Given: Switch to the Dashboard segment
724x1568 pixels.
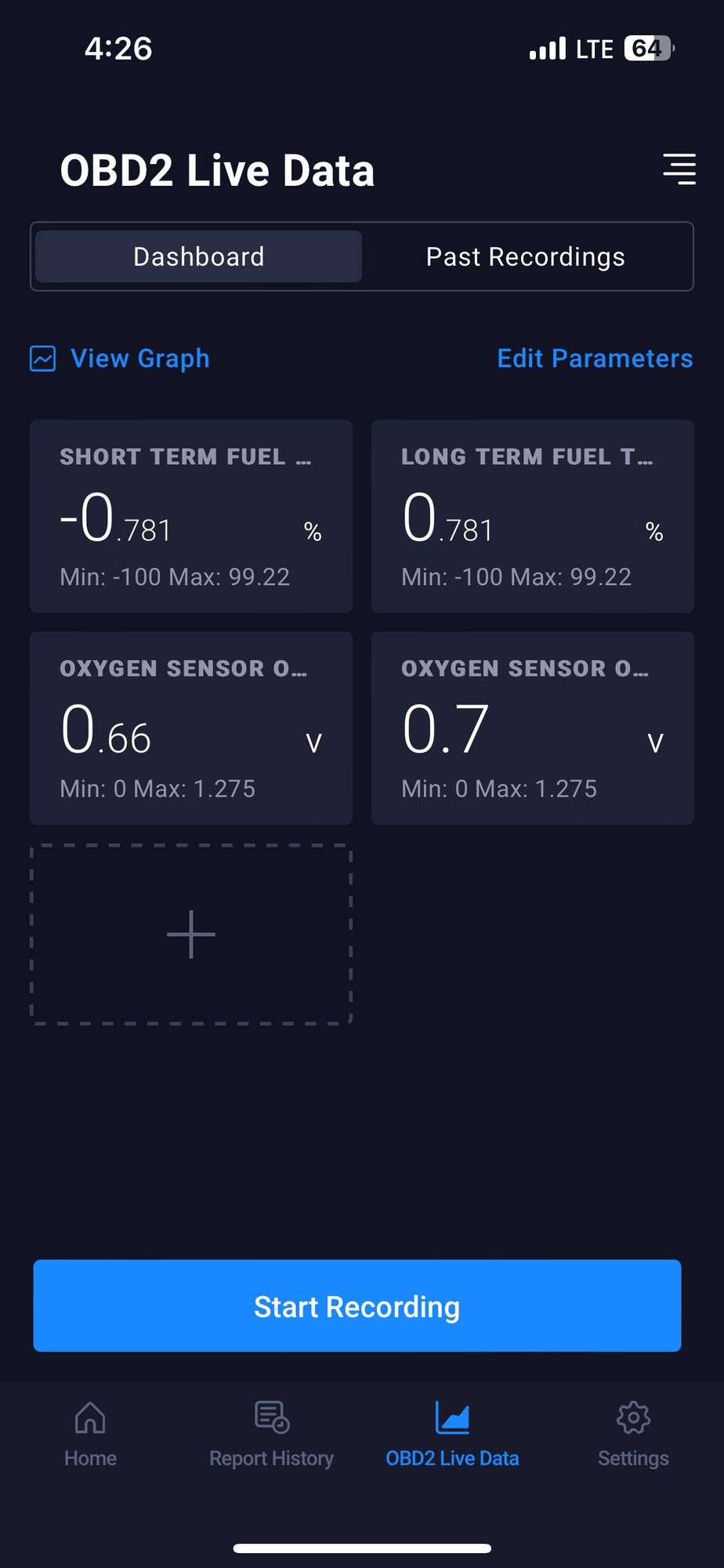Looking at the screenshot, I should point(199,256).
